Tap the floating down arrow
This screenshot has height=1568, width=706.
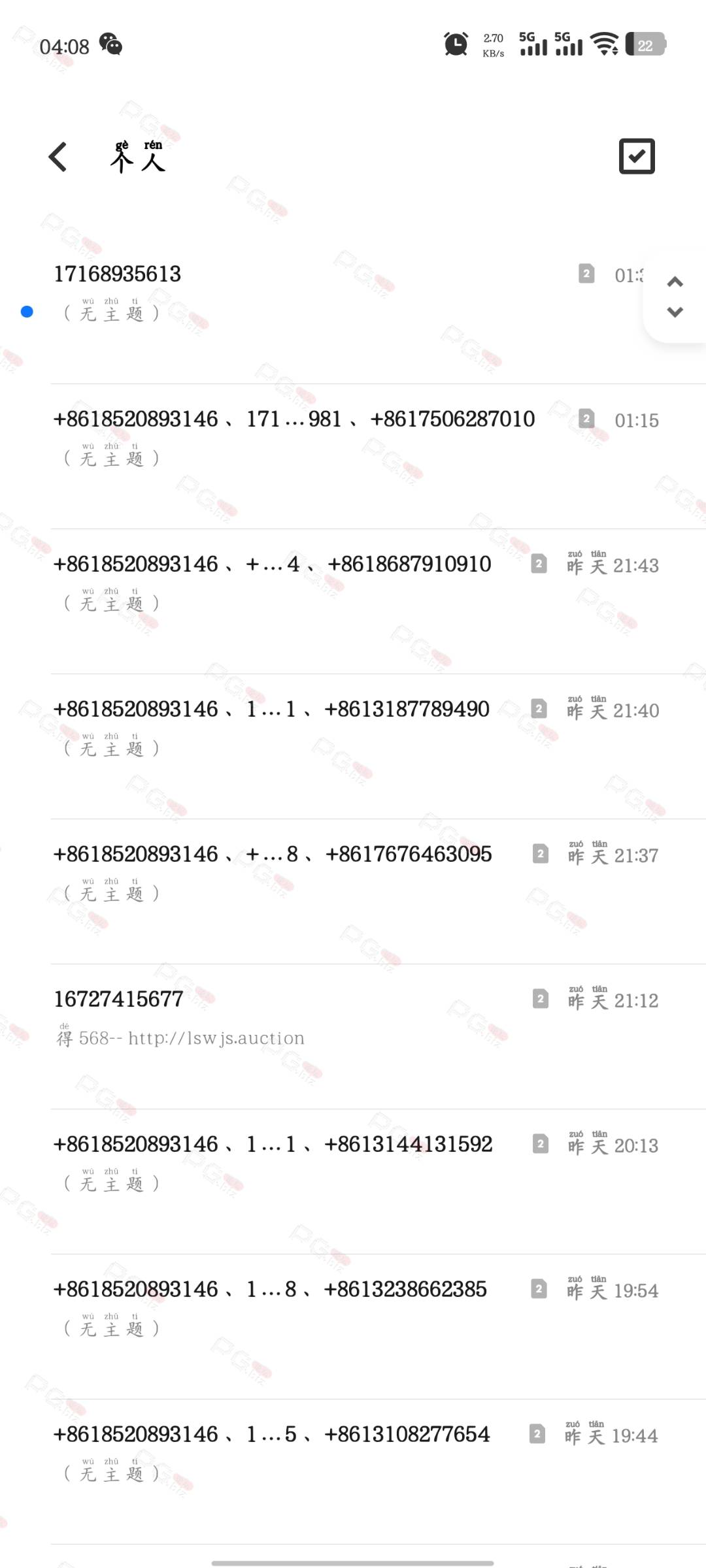(675, 312)
